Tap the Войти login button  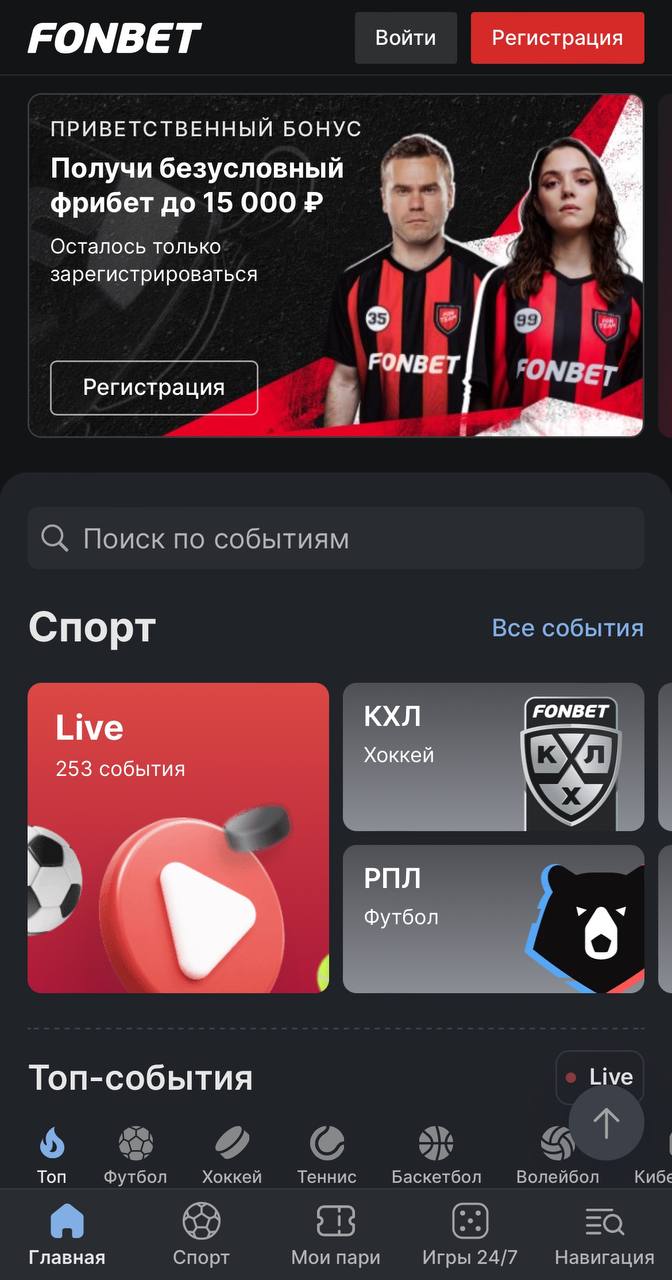[x=405, y=38]
